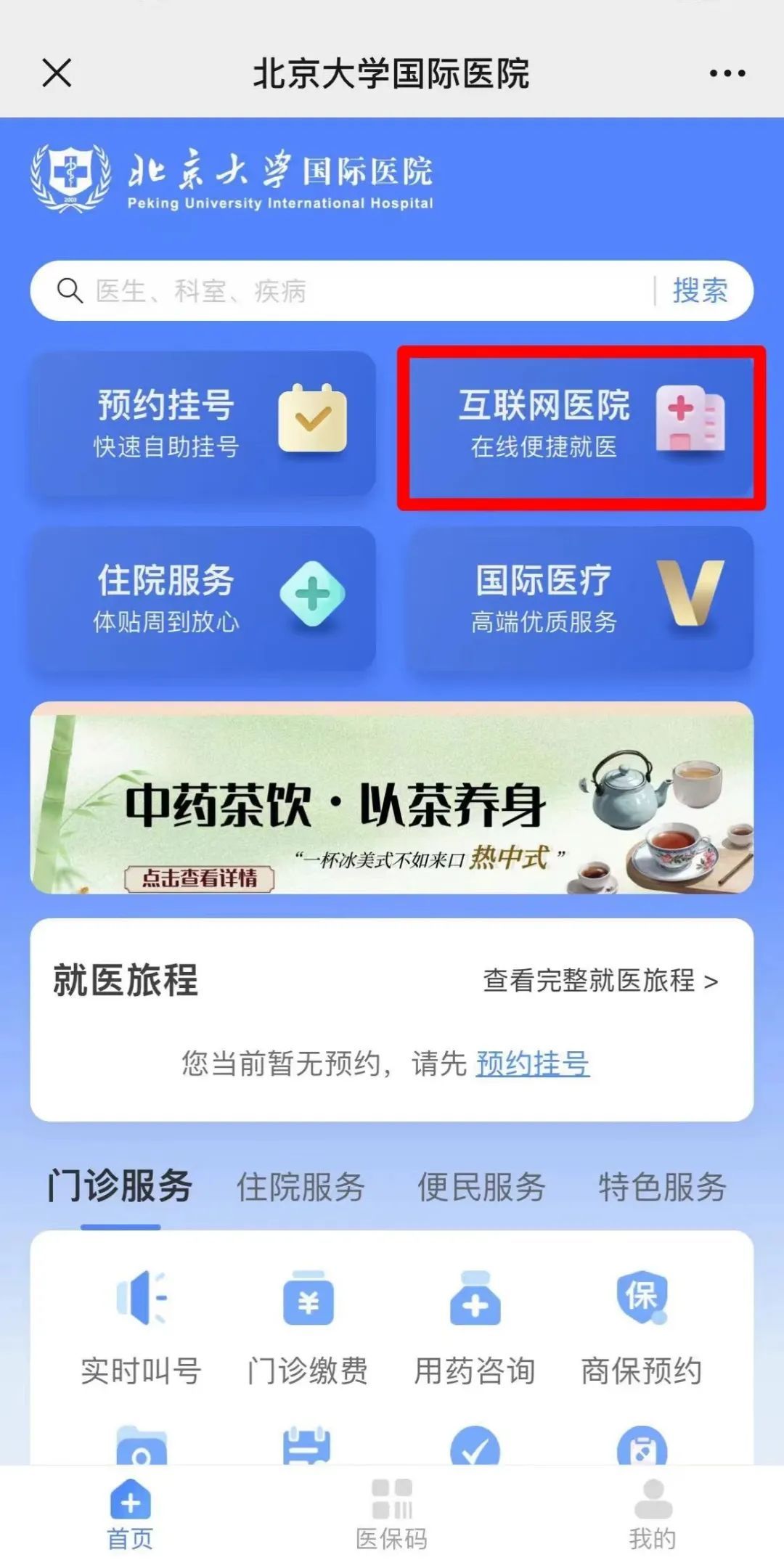Image resolution: width=784 pixels, height=1568 pixels.
Task: Go to the 我的 profile tab
Action: coord(653,1514)
